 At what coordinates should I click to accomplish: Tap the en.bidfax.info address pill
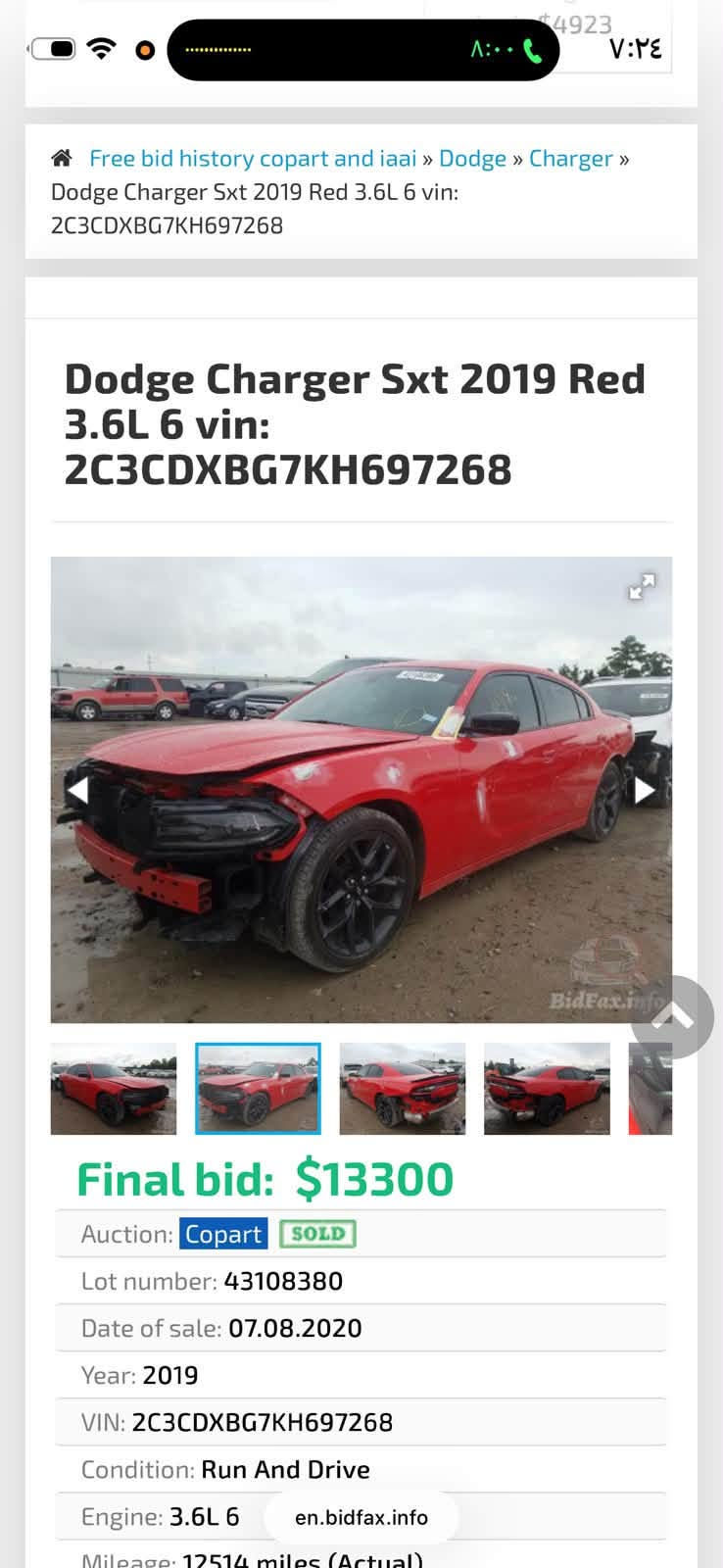click(361, 1517)
